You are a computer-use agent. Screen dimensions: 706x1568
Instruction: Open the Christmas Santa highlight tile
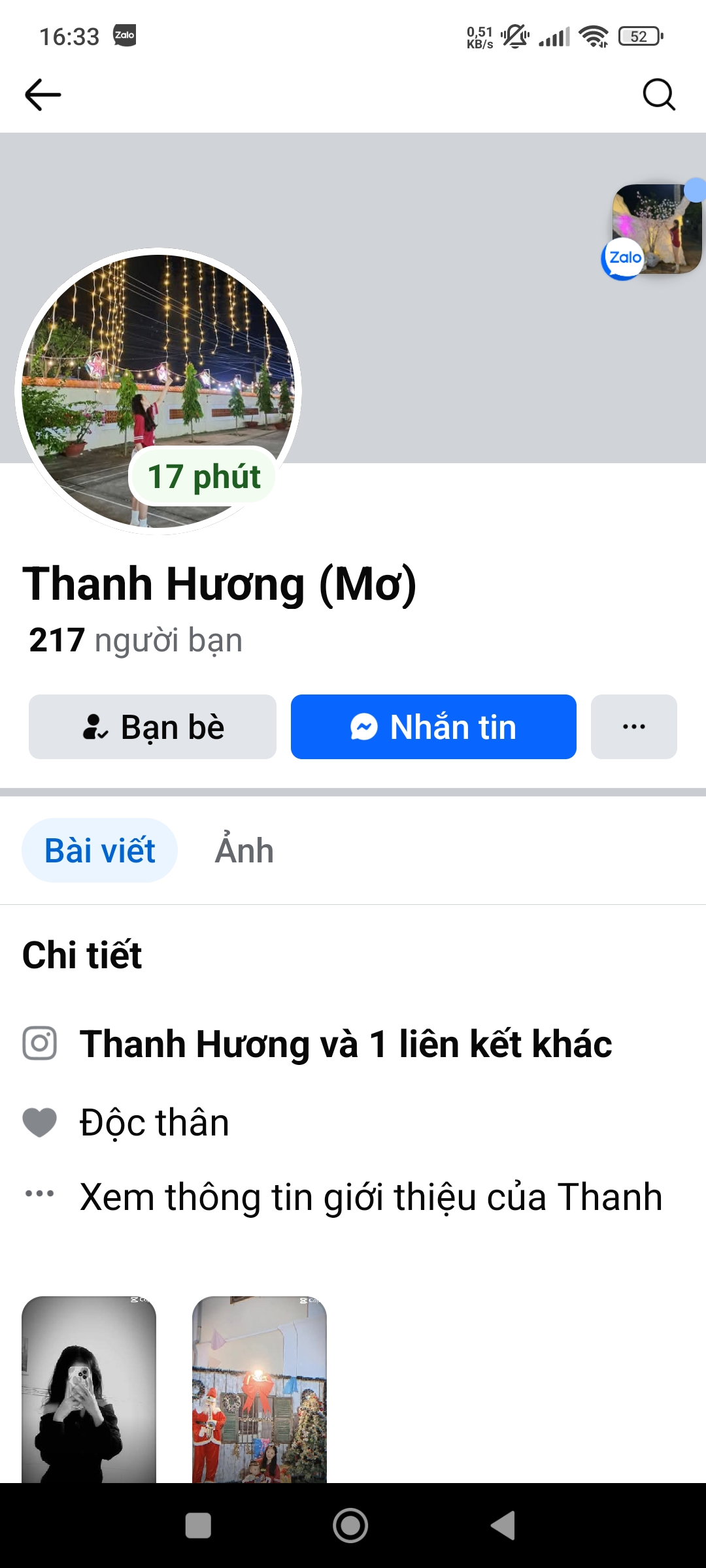260,1388
